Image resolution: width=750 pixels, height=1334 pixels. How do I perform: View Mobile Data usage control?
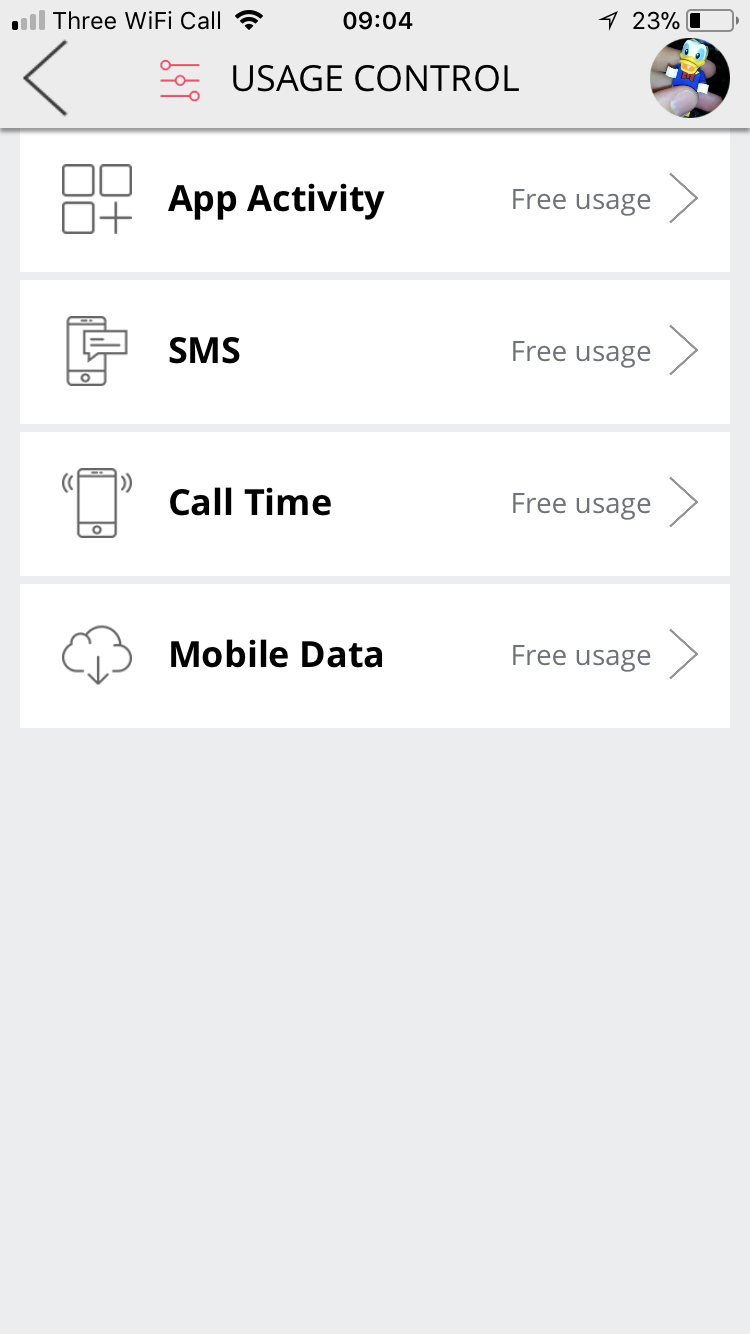(x=374, y=655)
